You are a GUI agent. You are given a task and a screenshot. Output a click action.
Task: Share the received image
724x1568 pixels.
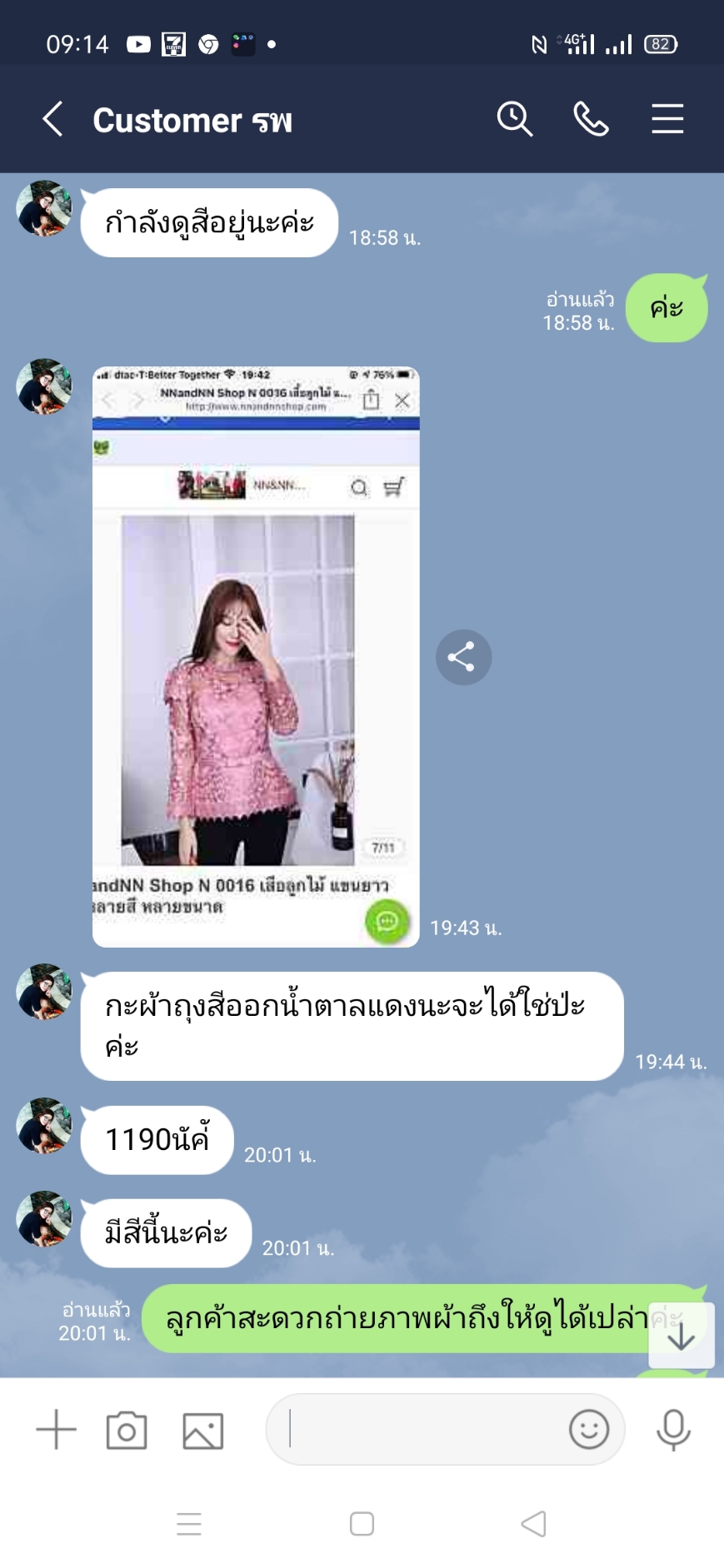(x=463, y=657)
